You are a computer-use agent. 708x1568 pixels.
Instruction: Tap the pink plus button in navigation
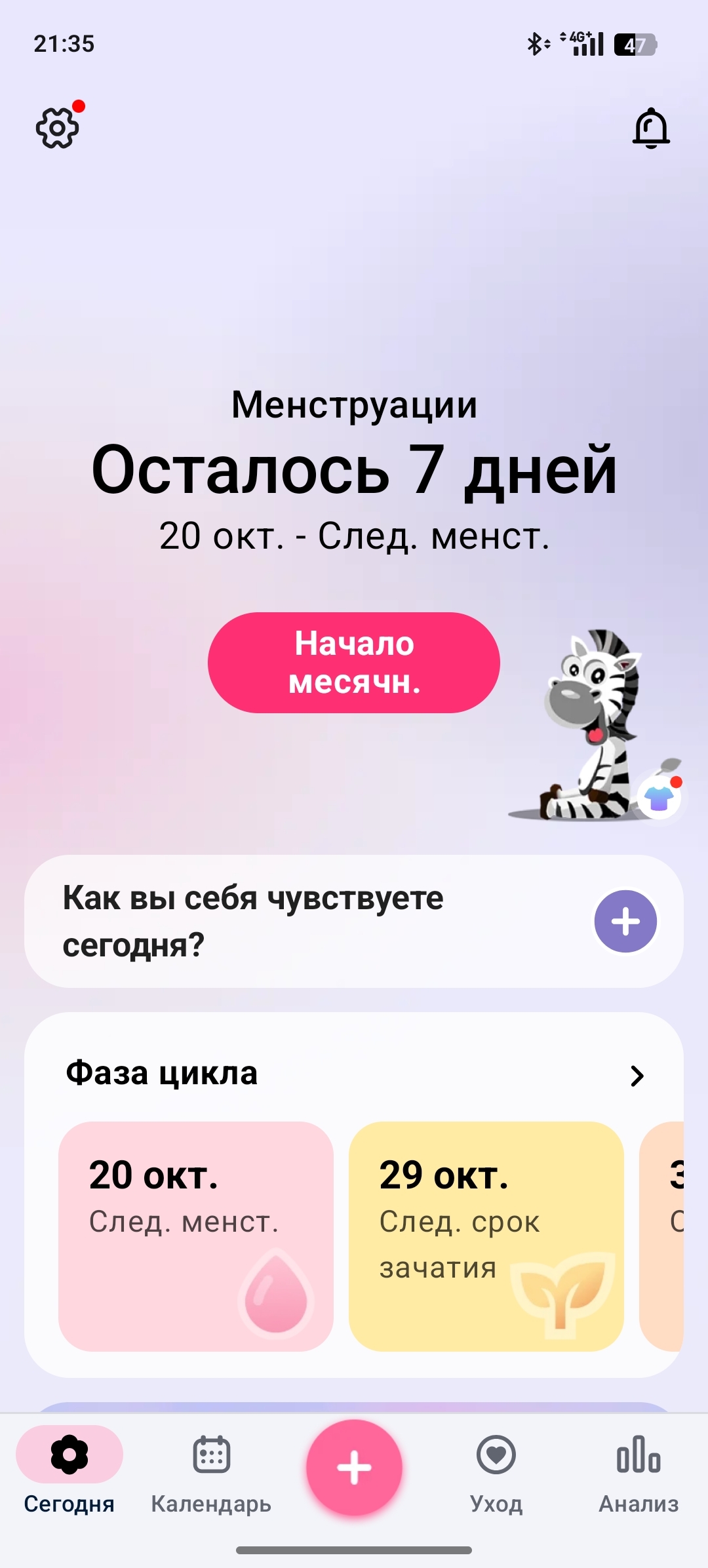pyautogui.click(x=354, y=1468)
